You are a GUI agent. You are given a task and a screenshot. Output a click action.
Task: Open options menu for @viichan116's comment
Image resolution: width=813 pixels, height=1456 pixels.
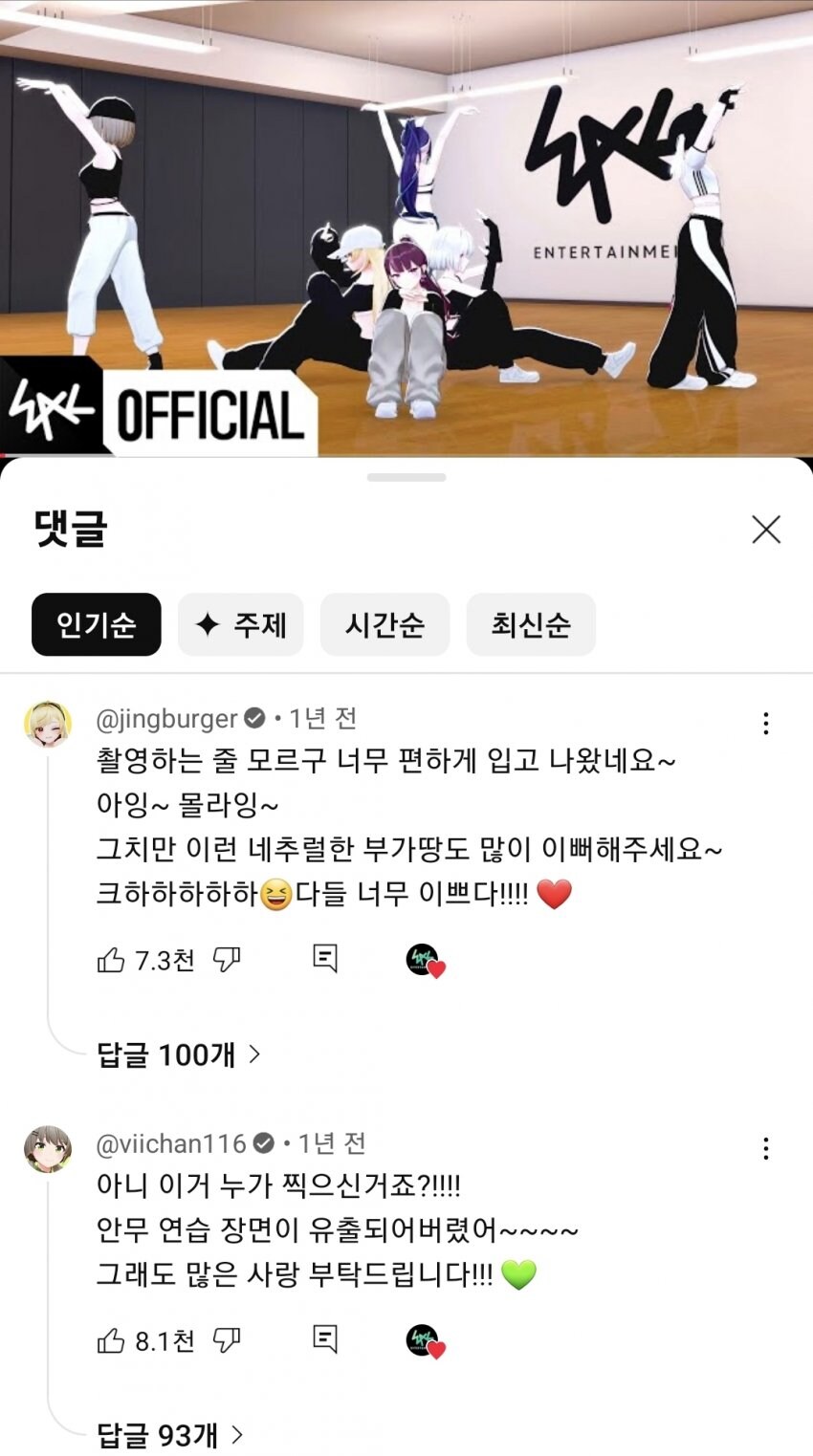point(765,1146)
